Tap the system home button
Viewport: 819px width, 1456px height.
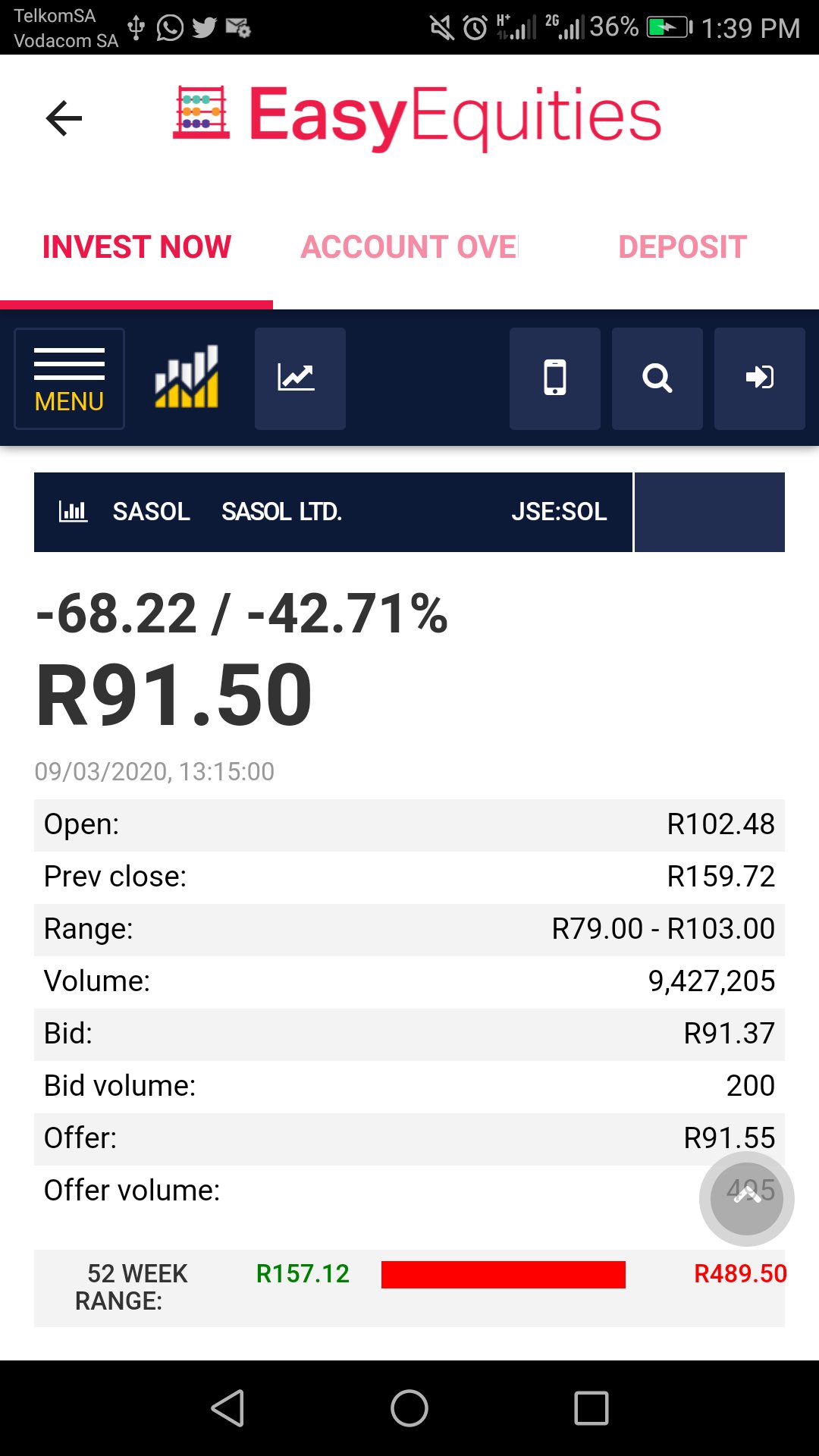(409, 1408)
